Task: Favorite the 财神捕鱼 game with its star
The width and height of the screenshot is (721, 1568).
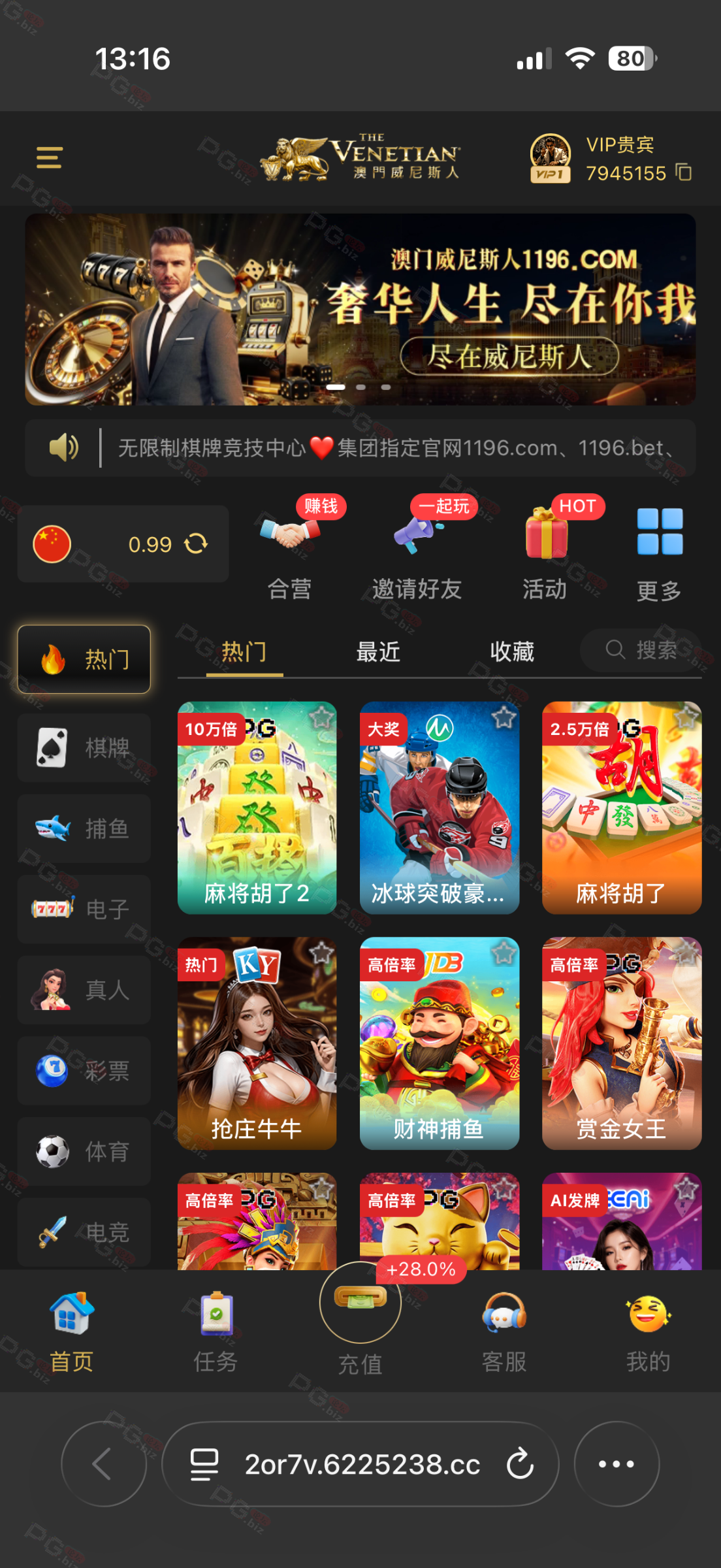Action: click(504, 954)
